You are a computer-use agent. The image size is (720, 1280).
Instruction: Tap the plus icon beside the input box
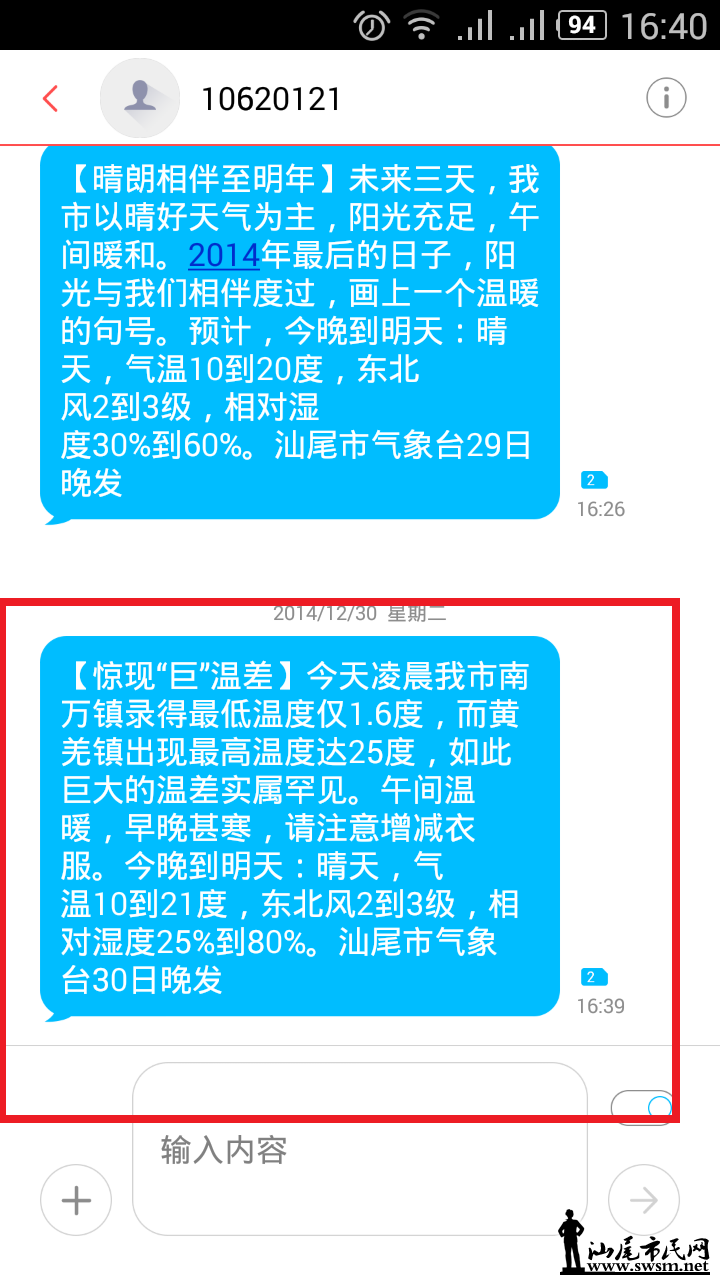coord(75,1199)
